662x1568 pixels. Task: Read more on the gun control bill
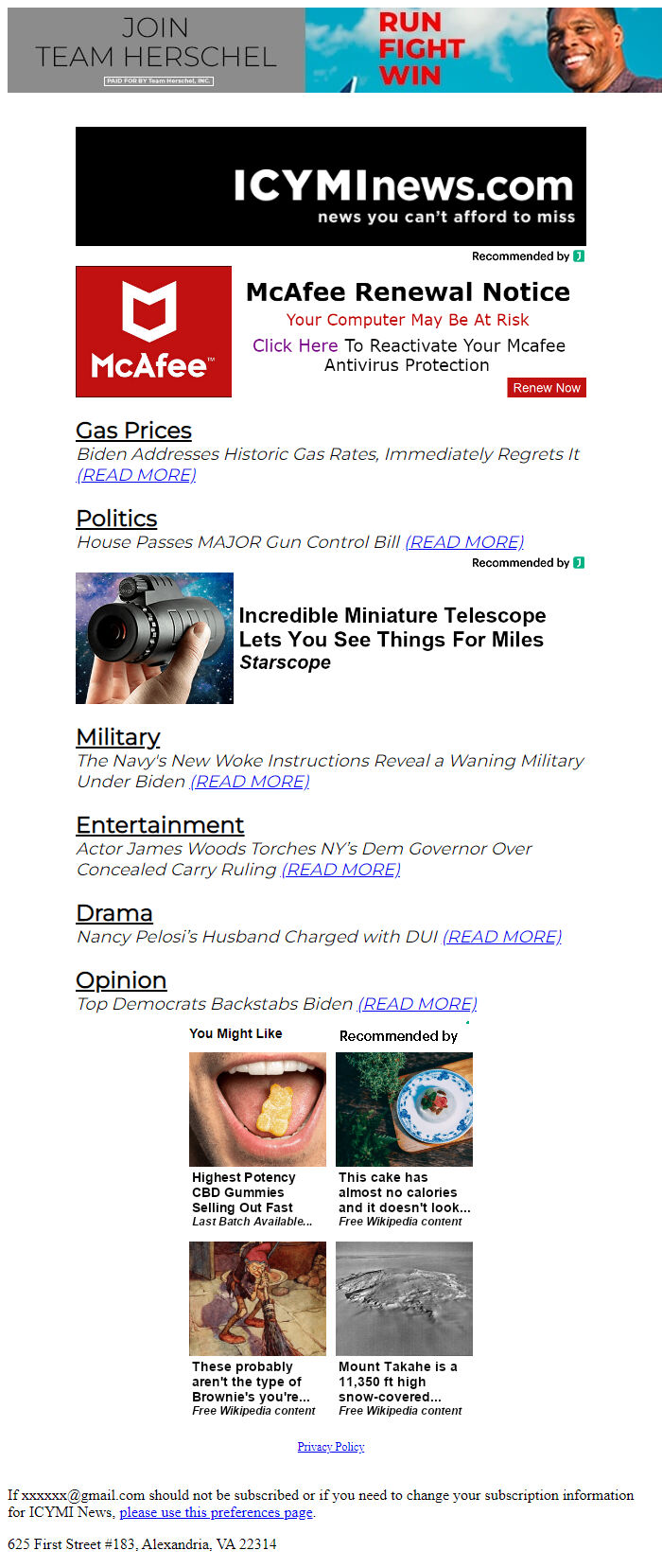click(464, 542)
